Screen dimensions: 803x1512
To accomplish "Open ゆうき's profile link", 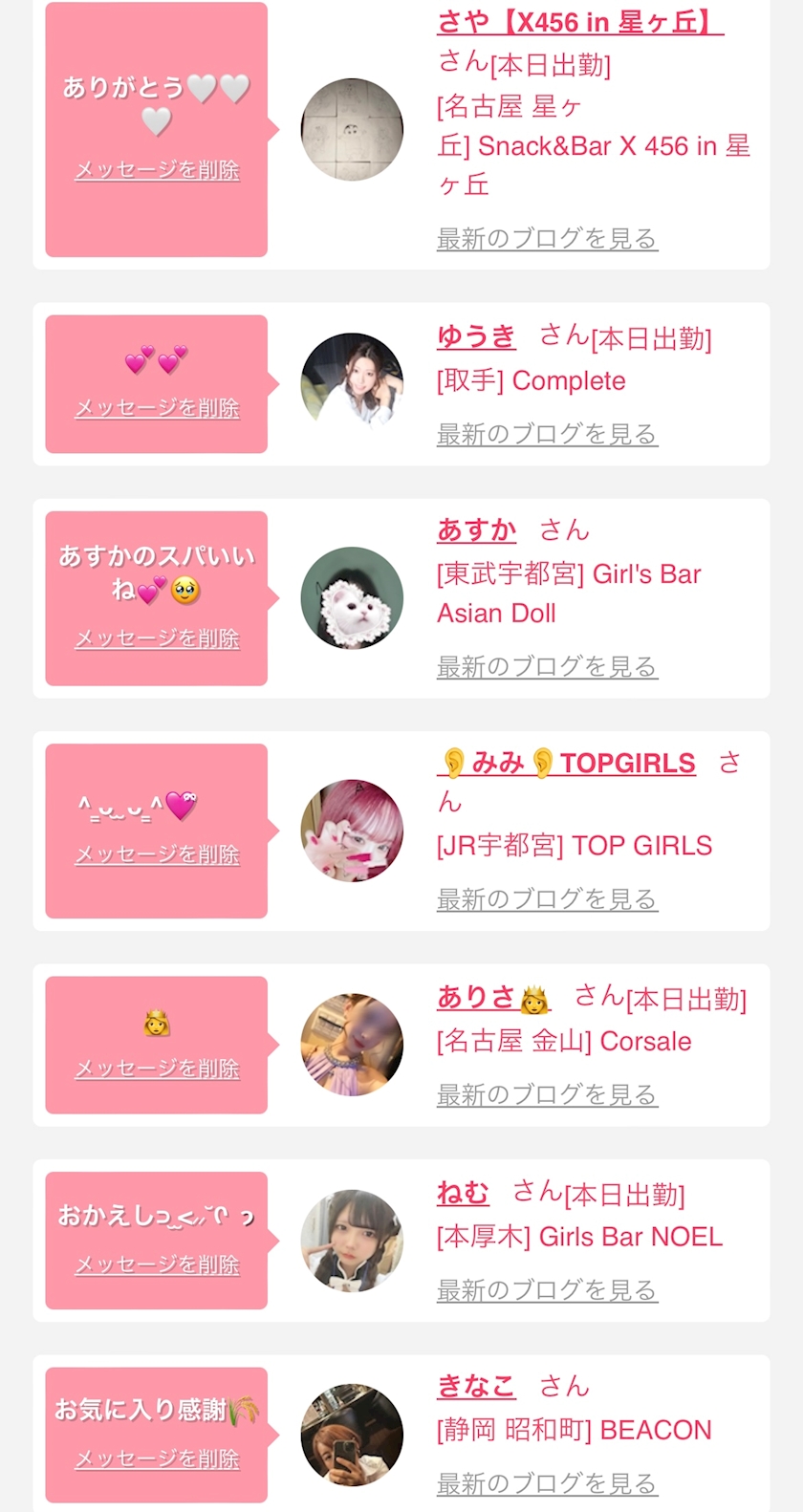I will 476,336.
